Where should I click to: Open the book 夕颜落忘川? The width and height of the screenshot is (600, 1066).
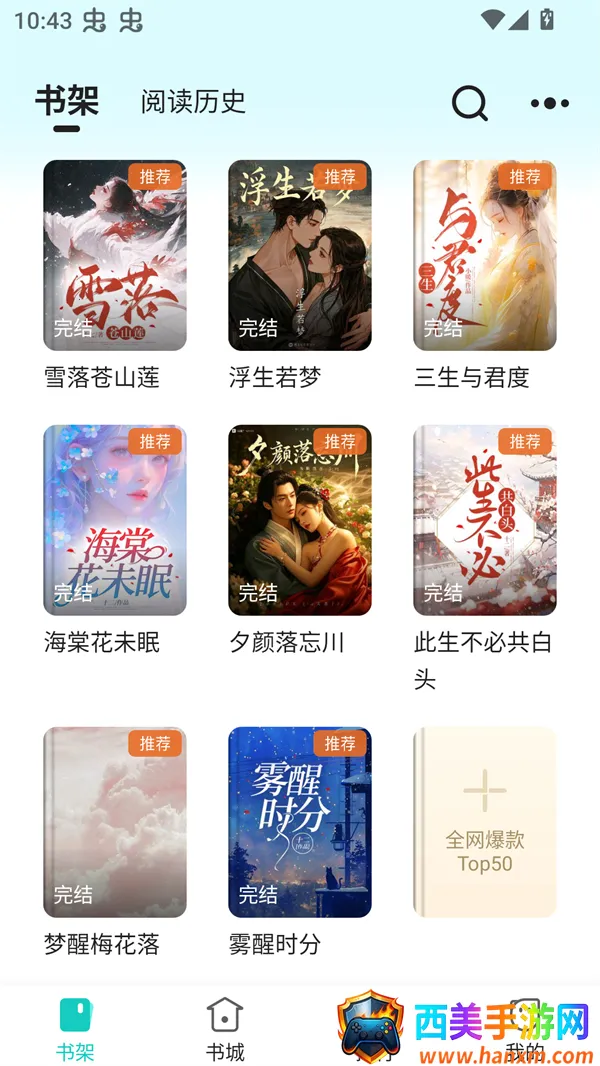coord(300,520)
